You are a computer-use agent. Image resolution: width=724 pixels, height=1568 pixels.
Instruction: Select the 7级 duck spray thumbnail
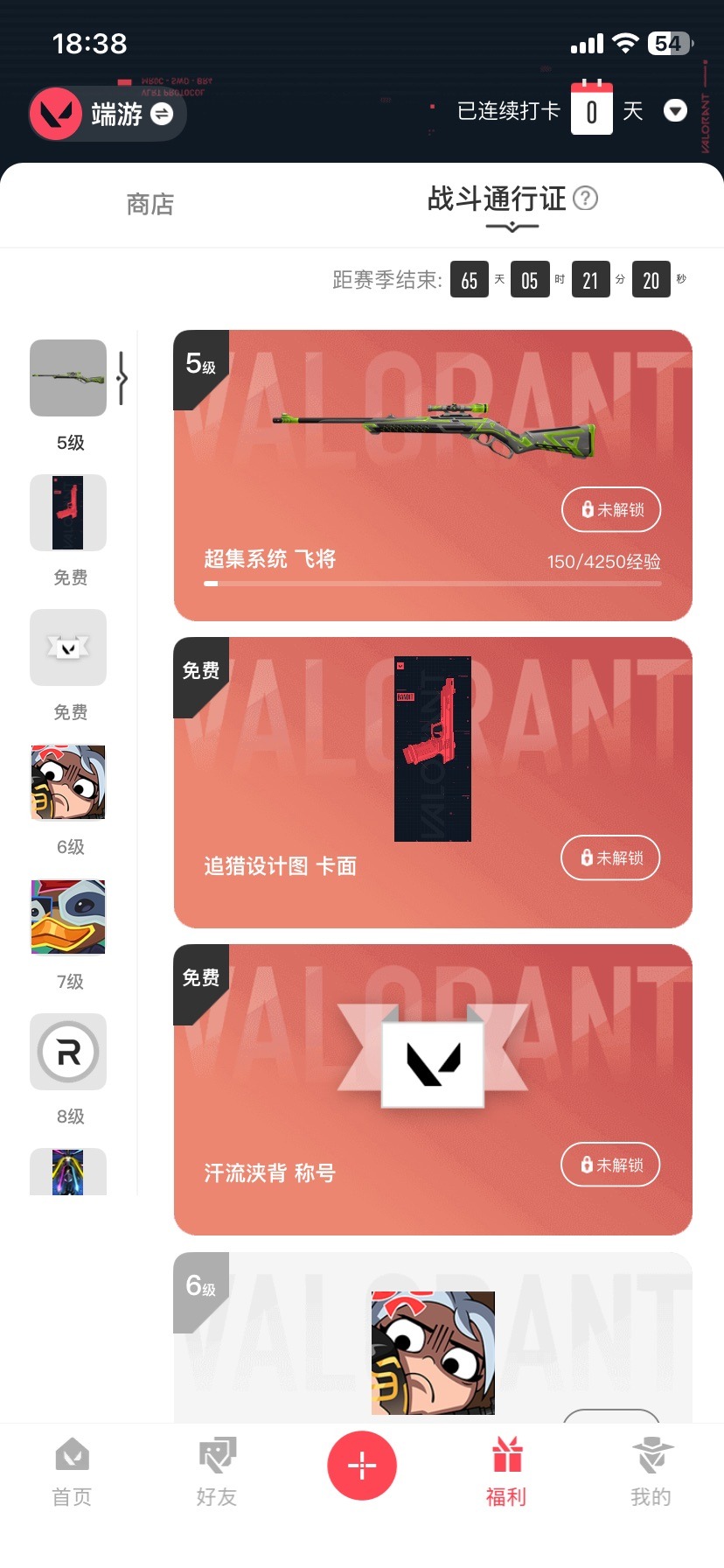point(68,917)
